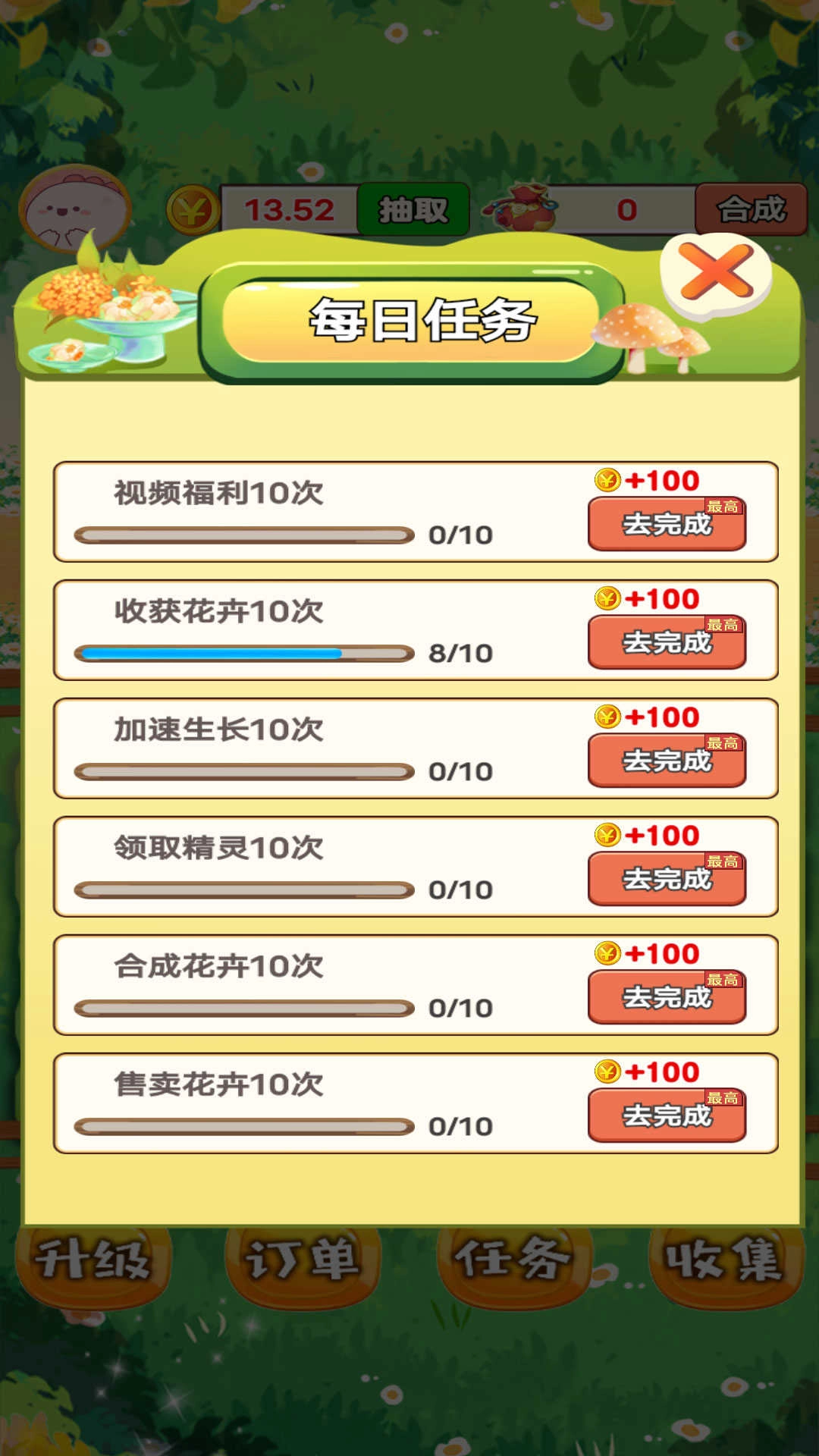Viewport: 819px width, 1456px height.
Task: Click the coin reward icon beside first +100
Action: (606, 479)
